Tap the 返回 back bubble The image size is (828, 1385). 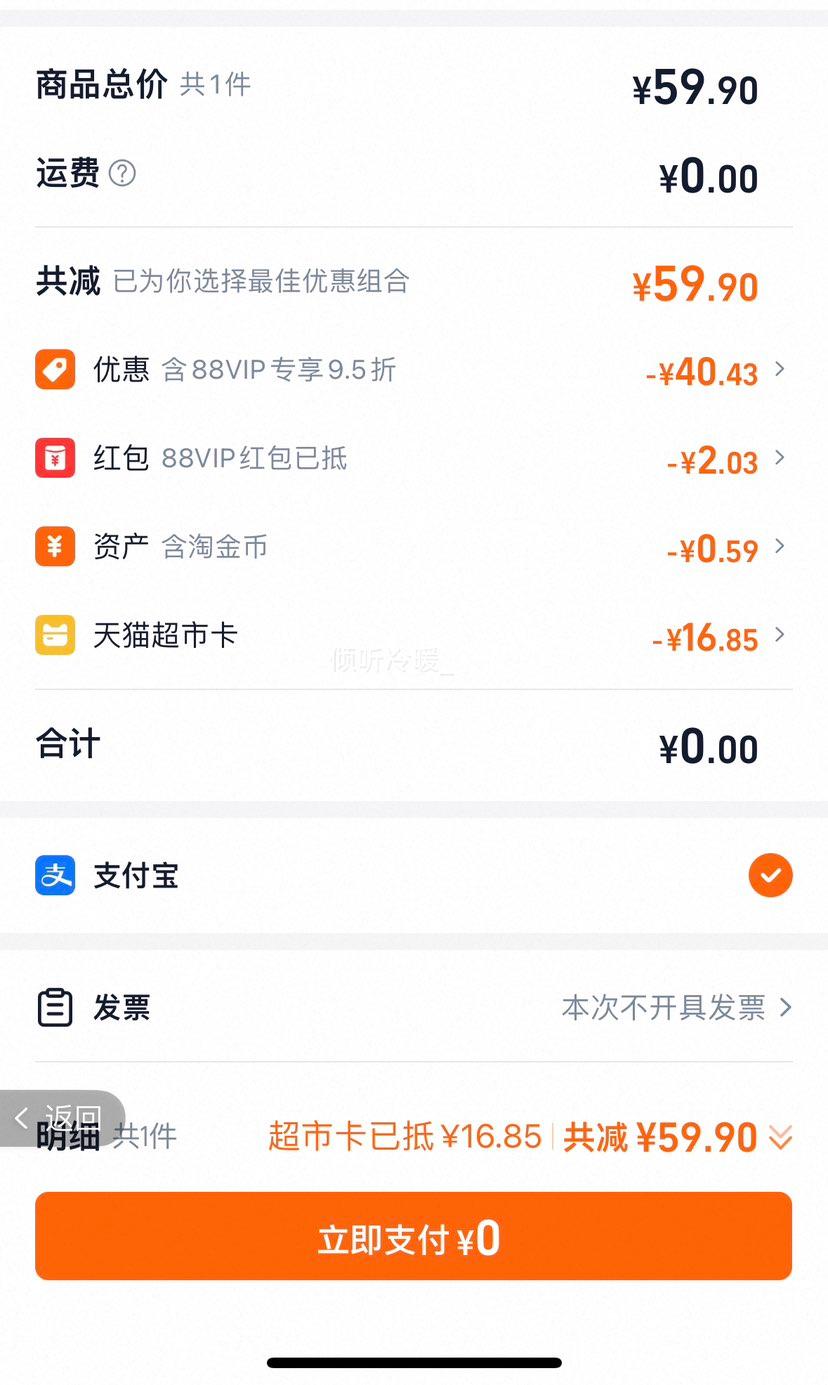pos(61,1117)
